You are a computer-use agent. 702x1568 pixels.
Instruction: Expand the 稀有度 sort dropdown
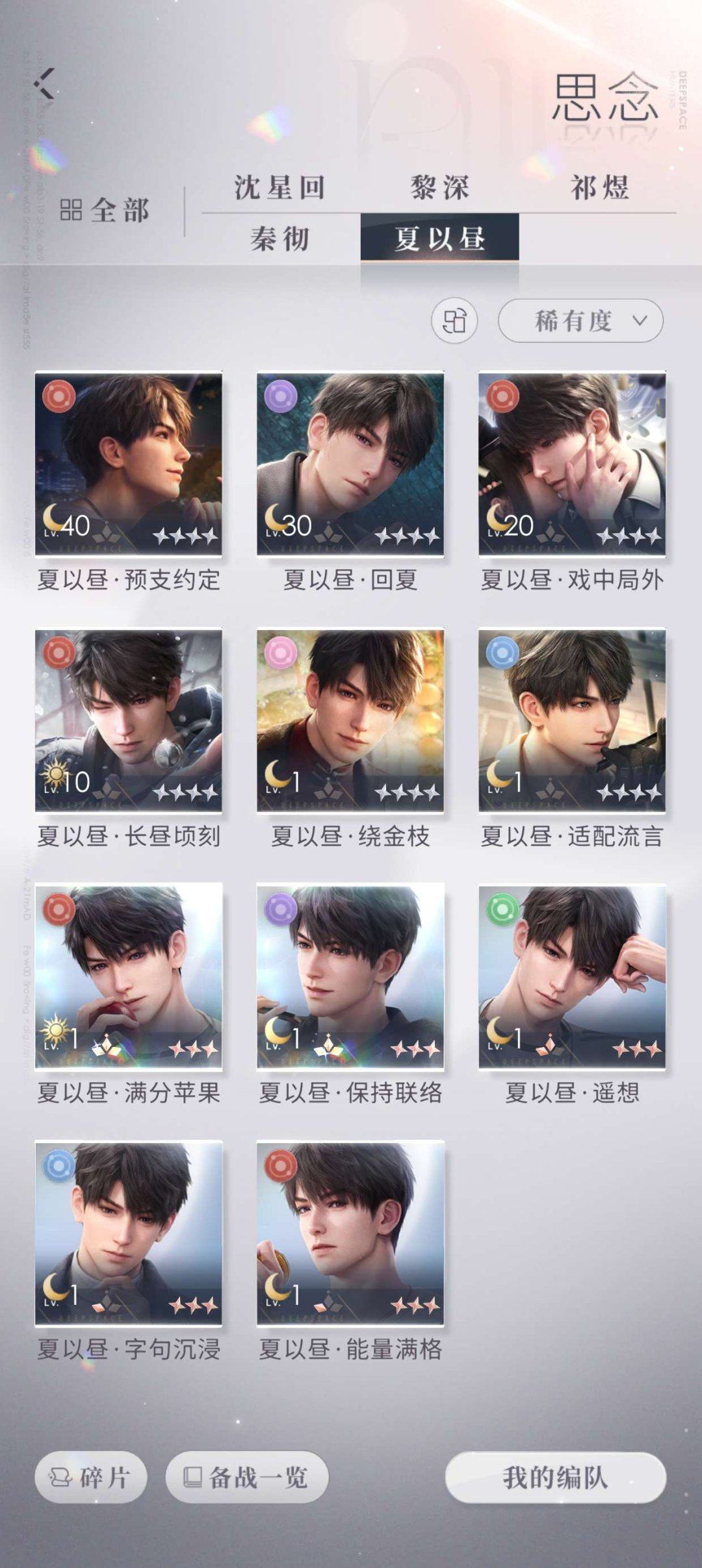[x=580, y=321]
